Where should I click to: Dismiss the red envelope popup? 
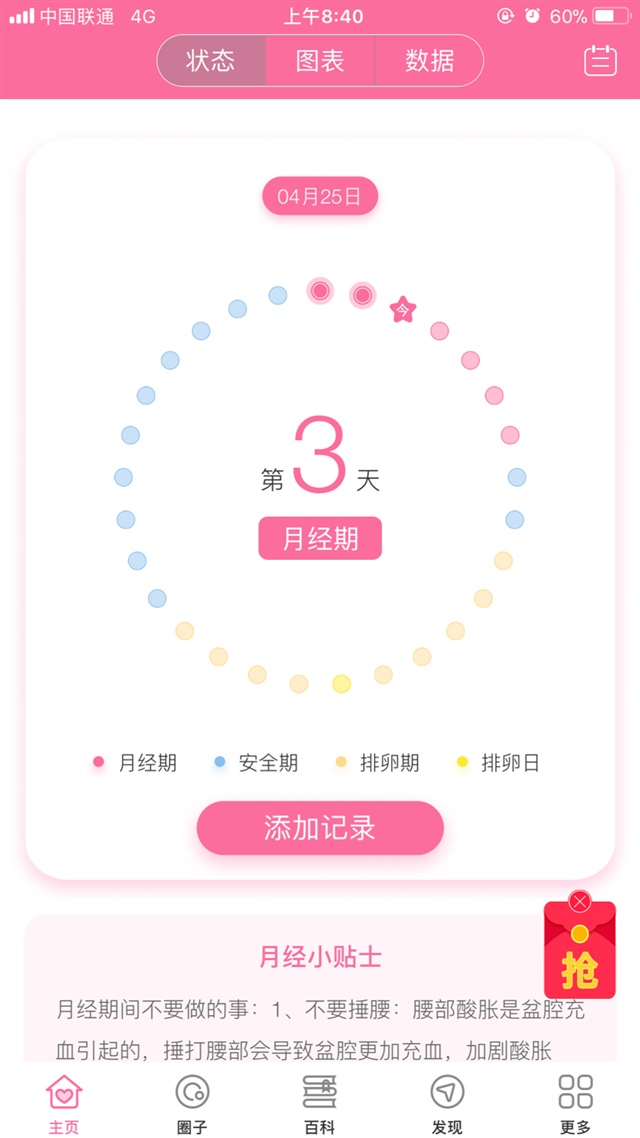click(x=580, y=901)
